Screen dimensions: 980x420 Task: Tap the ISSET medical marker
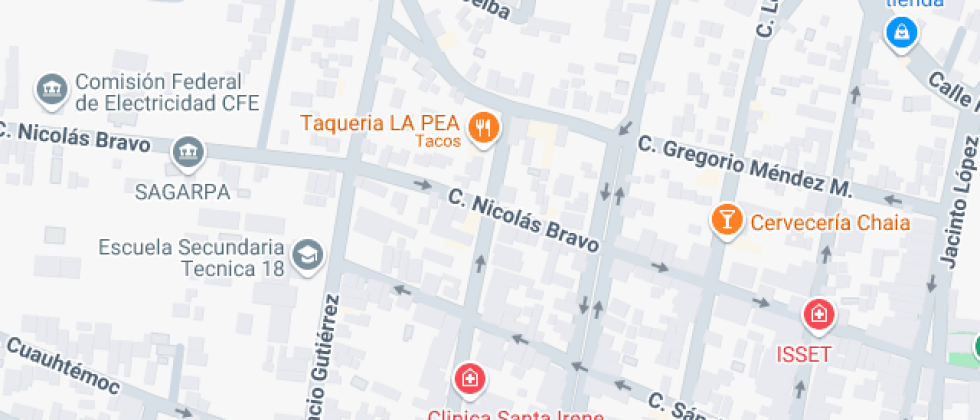click(x=818, y=315)
